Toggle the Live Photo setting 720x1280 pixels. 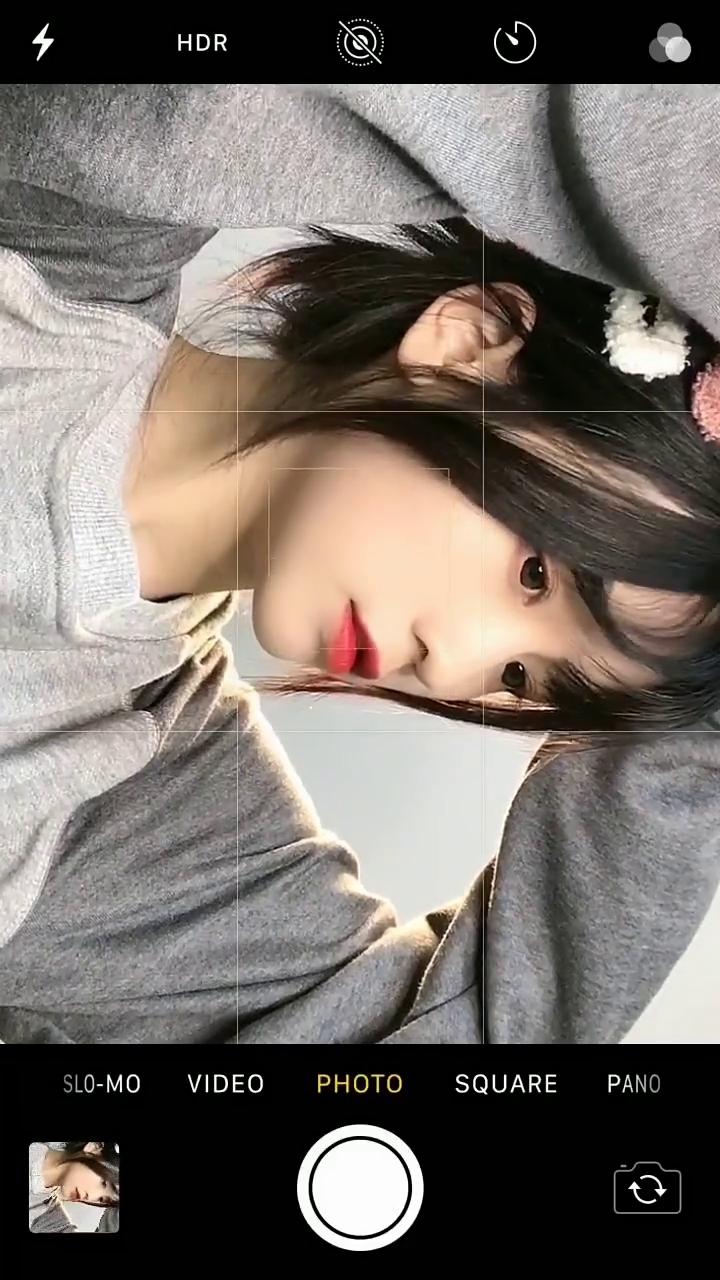360,43
